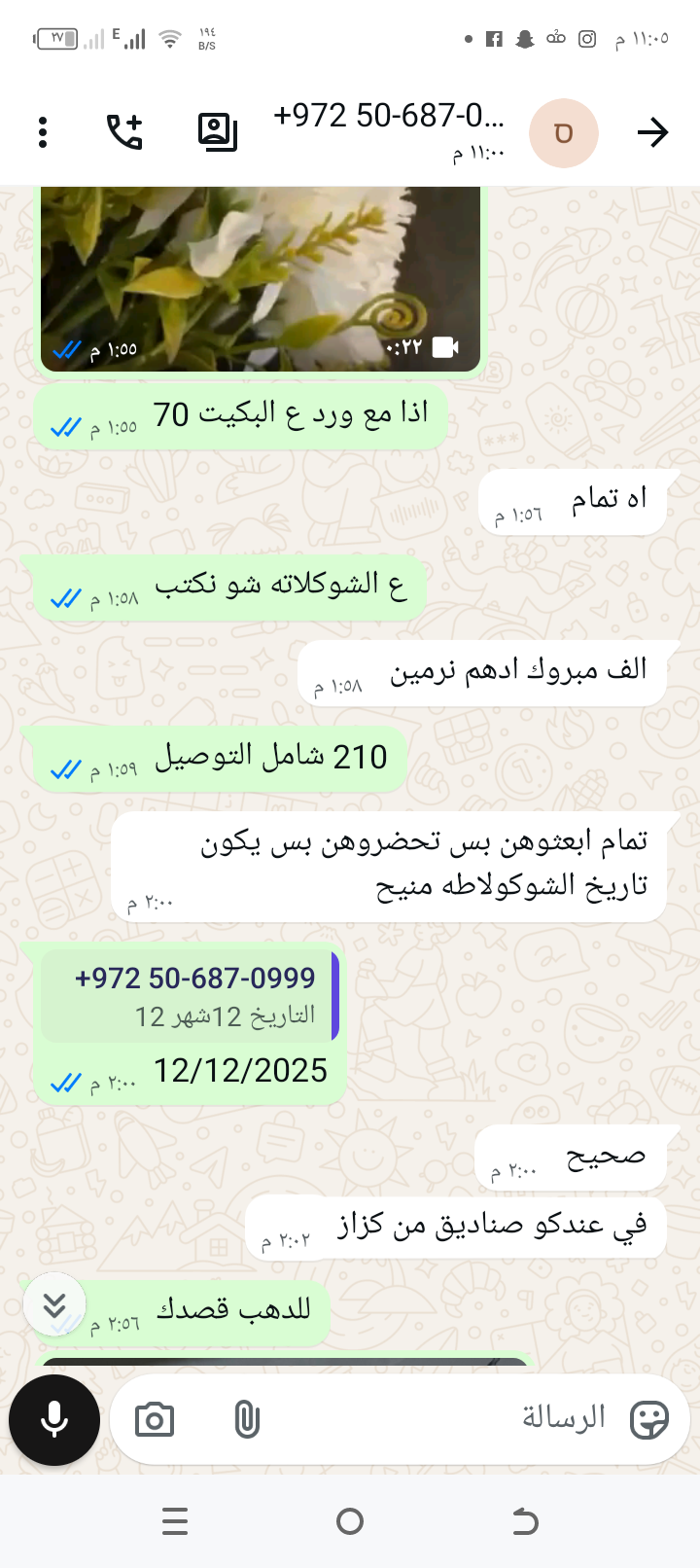700x1568 pixels.
Task: Open recent apps from the navigation bar
Action: (x=175, y=1521)
